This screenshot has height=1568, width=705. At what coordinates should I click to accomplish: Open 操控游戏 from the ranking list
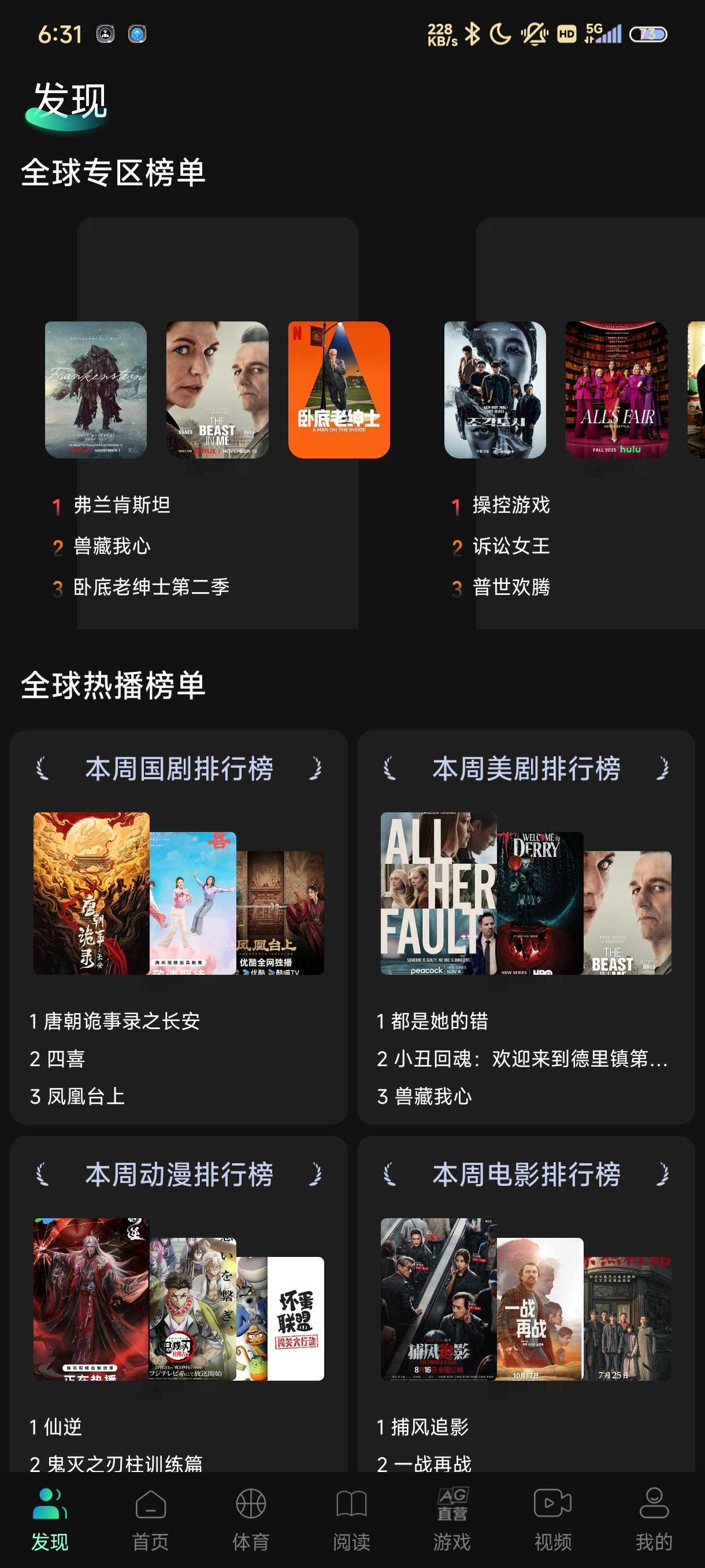tap(511, 505)
